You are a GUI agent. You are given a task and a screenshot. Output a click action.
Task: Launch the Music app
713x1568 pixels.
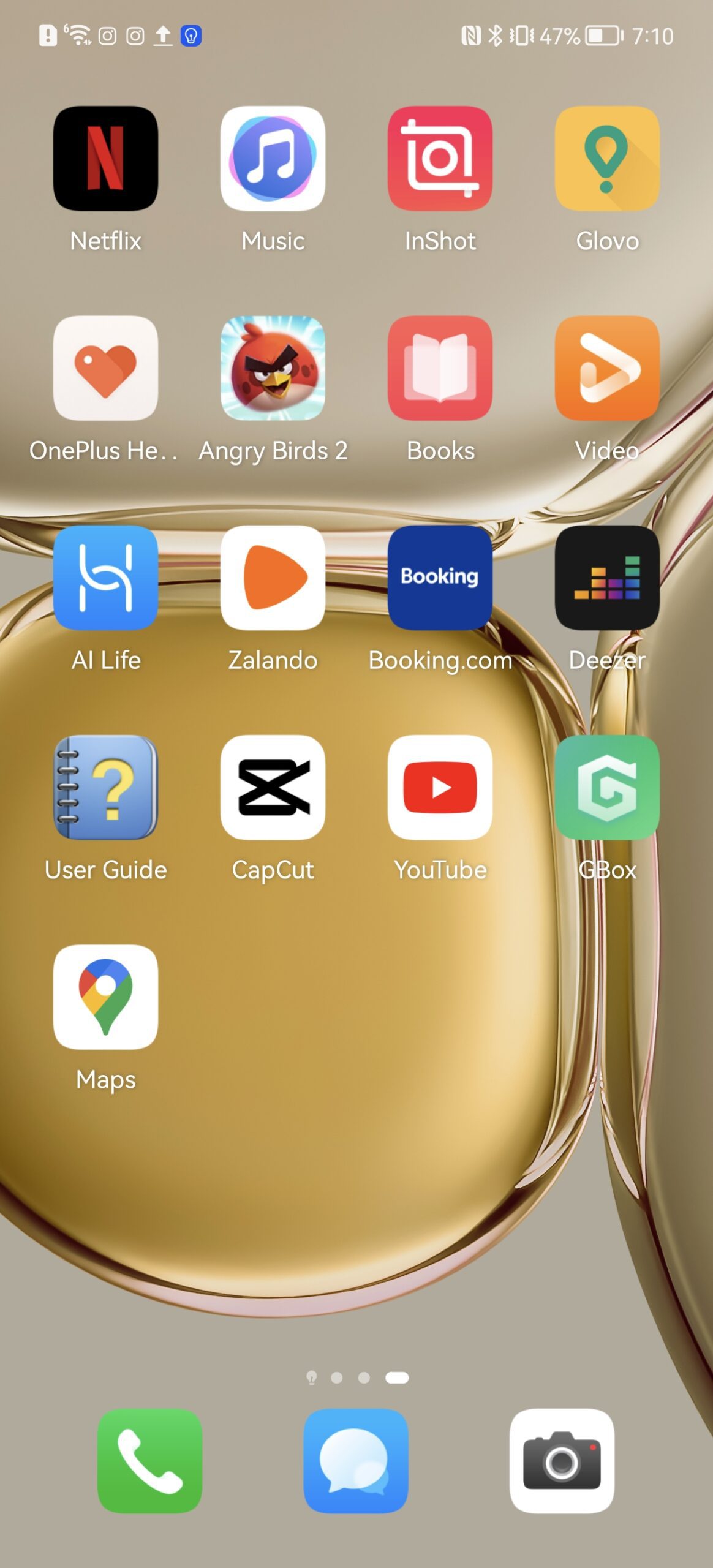(x=273, y=159)
